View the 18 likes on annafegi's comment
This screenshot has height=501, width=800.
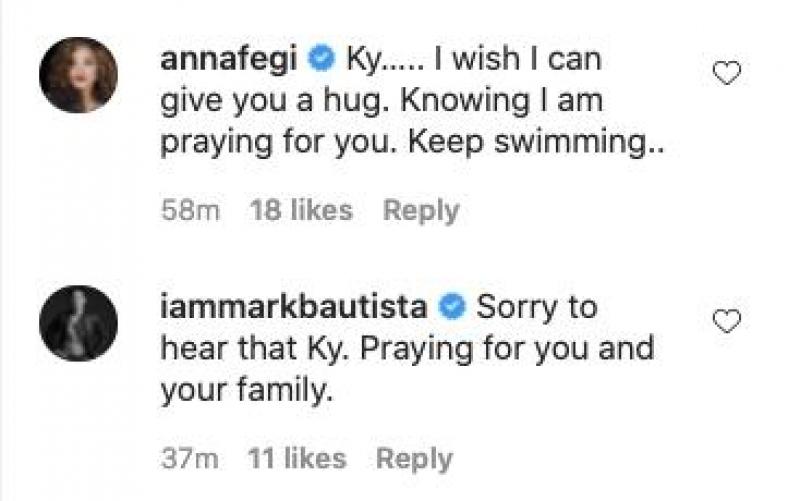tap(300, 211)
